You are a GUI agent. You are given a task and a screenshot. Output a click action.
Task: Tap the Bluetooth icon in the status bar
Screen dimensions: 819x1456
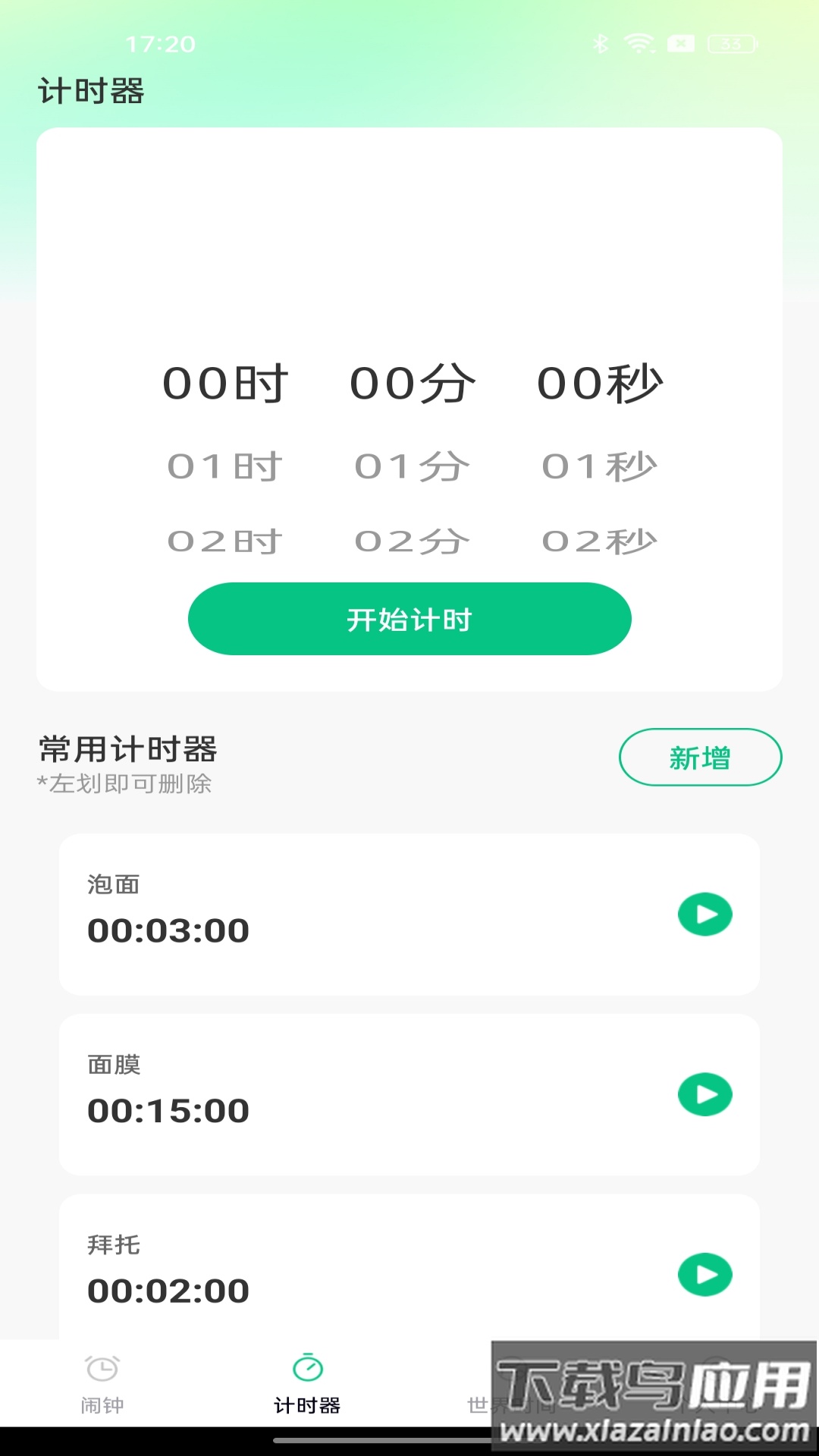tap(601, 44)
